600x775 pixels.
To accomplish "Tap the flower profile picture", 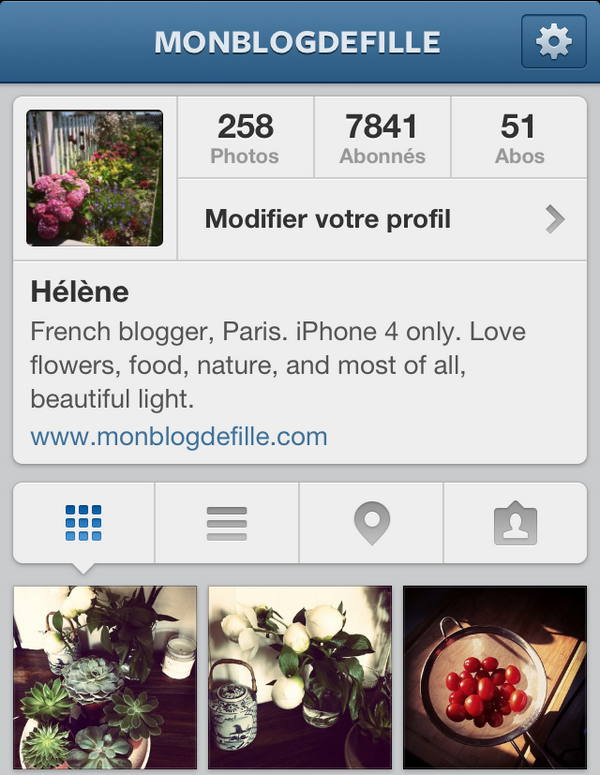I will (95, 178).
